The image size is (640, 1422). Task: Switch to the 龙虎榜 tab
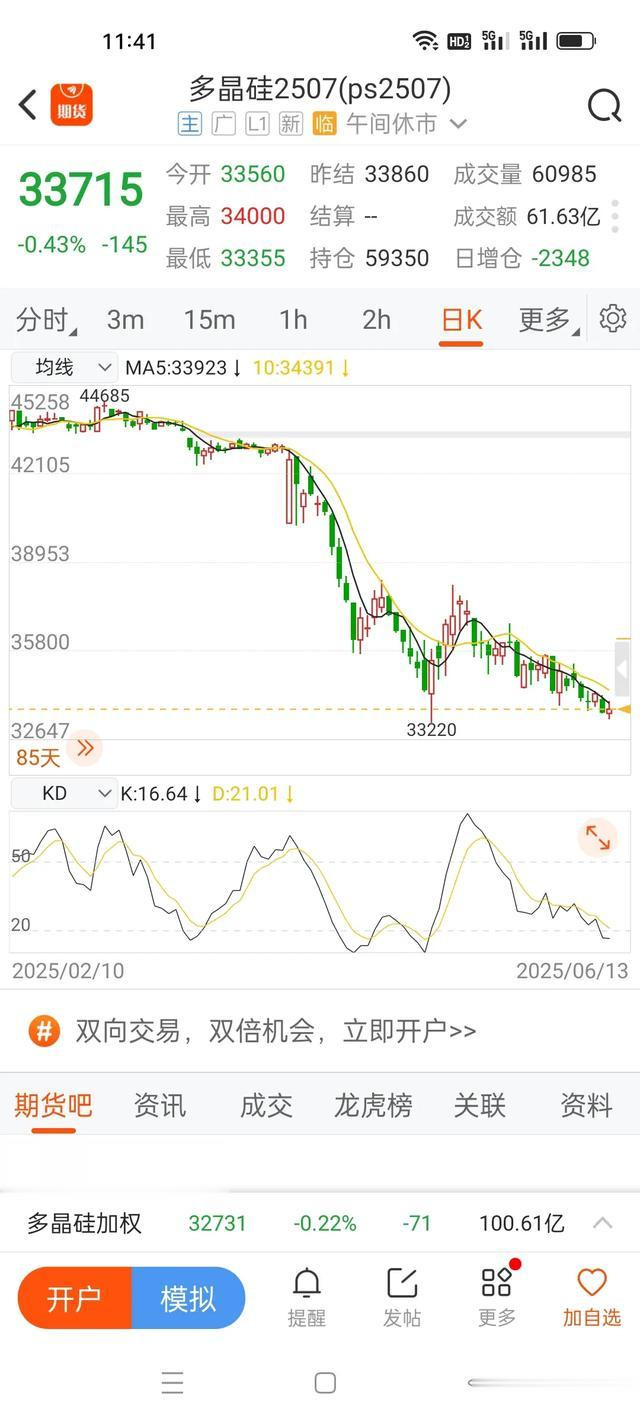click(x=373, y=1105)
